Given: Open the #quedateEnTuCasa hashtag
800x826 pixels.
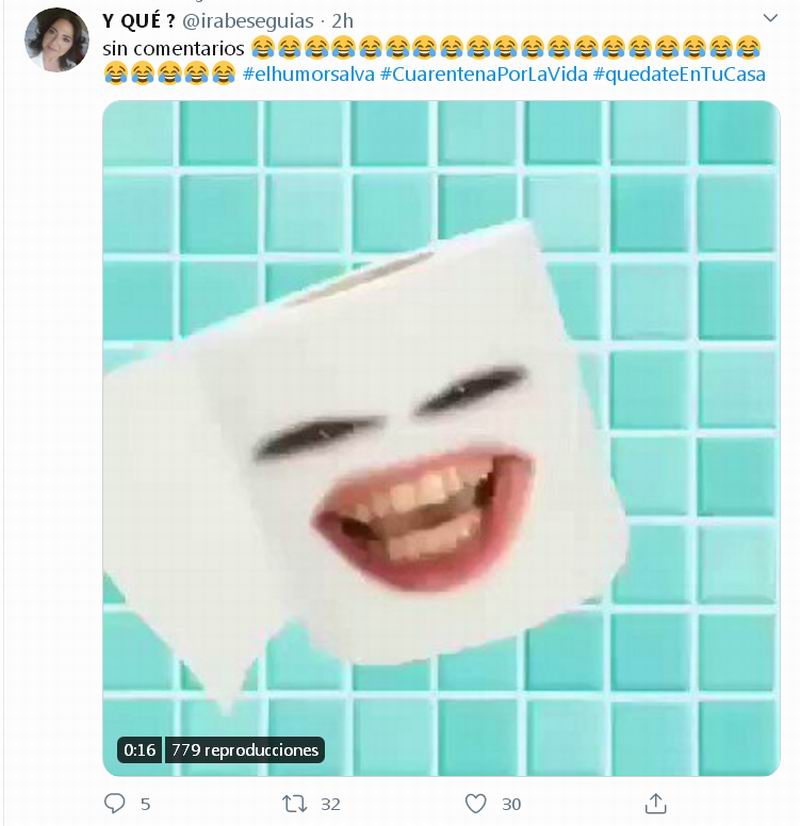Looking at the screenshot, I should tap(679, 73).
